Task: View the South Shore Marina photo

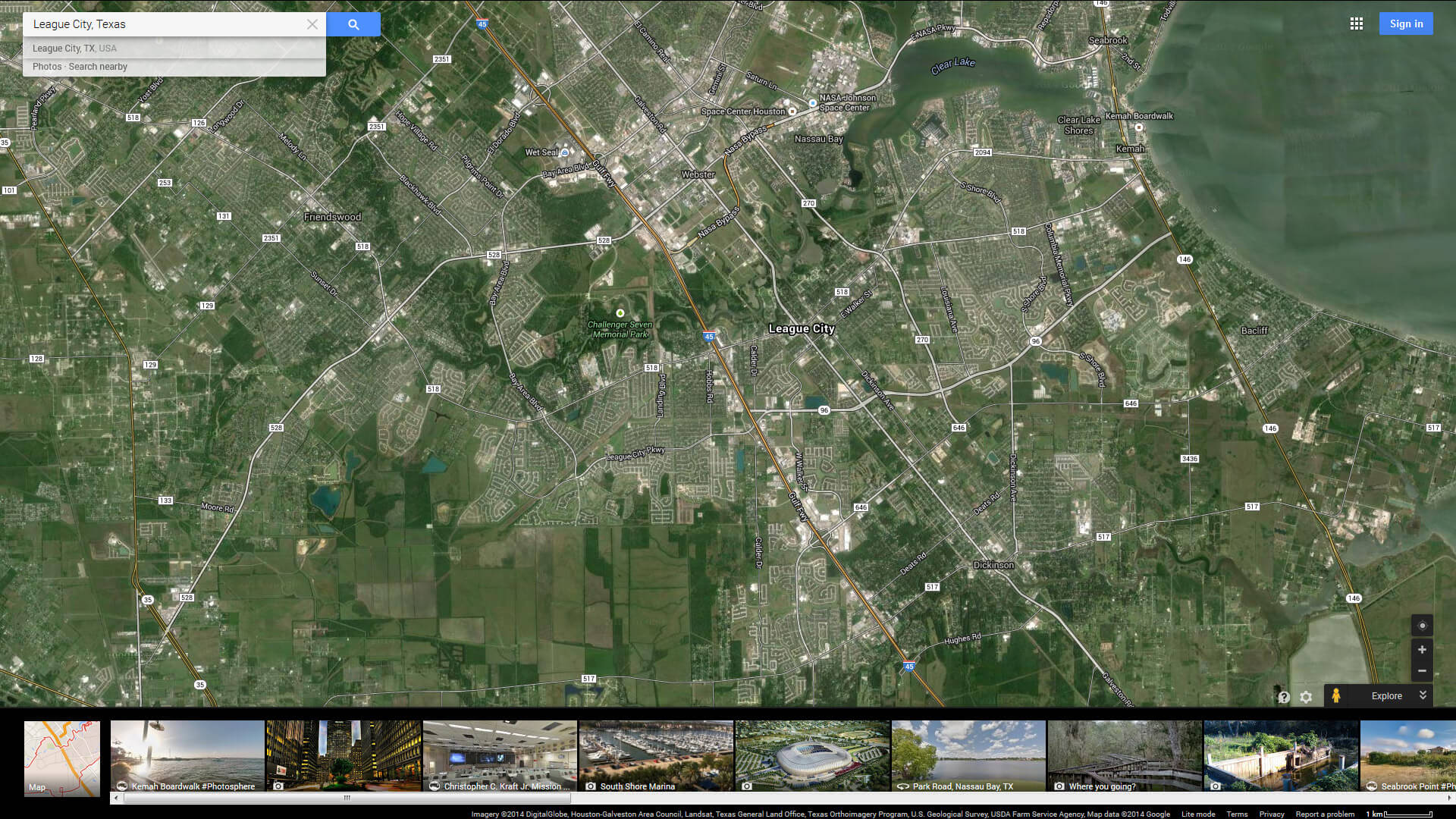Action: tap(656, 755)
